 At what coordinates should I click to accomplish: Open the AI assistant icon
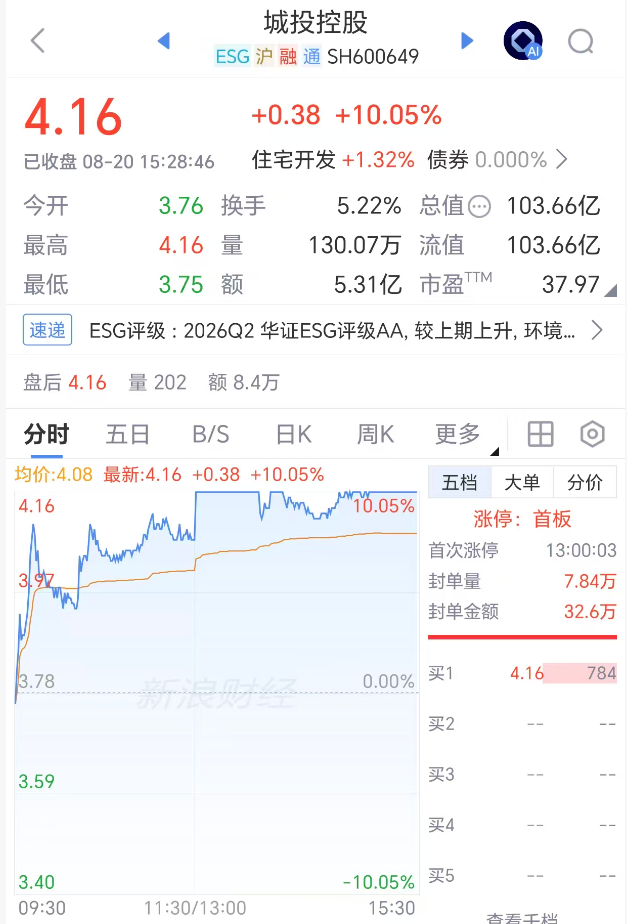(523, 41)
